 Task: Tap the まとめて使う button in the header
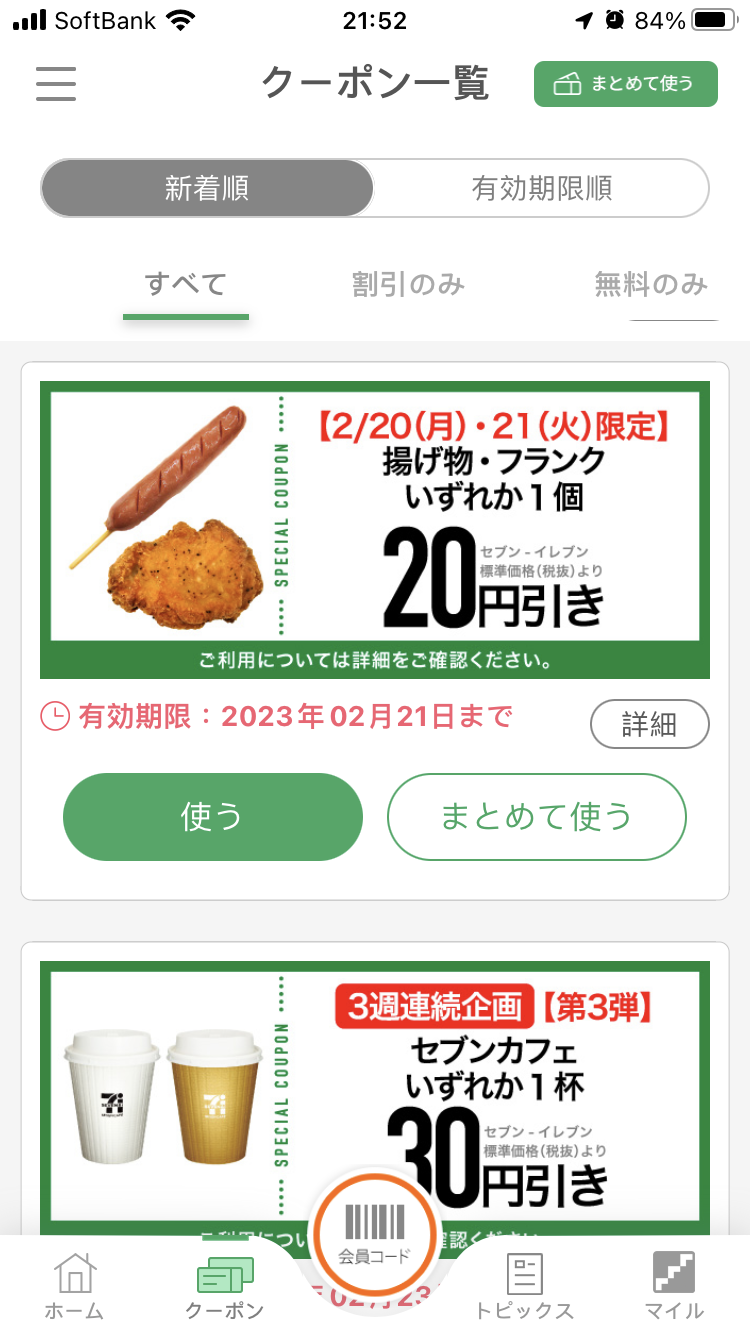[x=626, y=84]
